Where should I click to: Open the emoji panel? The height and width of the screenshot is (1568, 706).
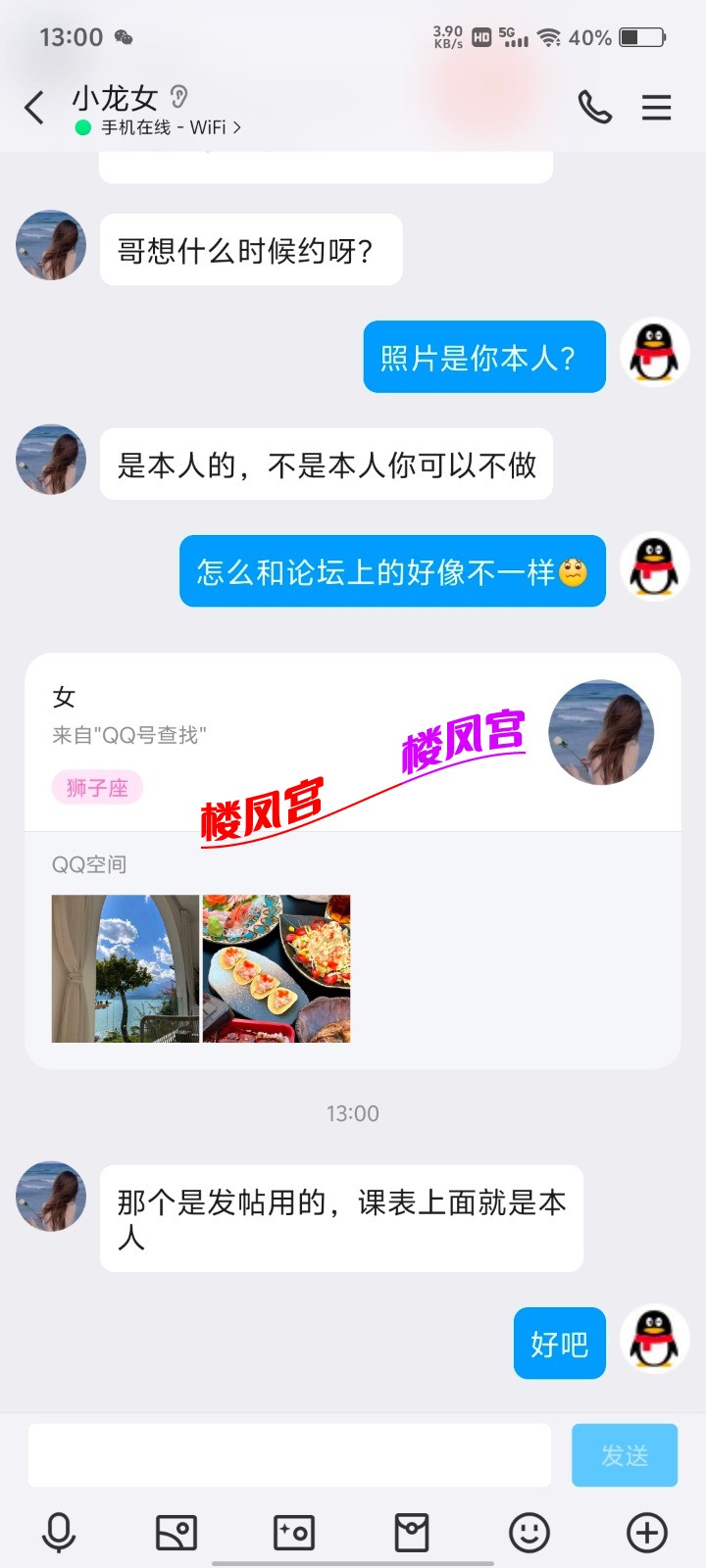(x=529, y=1533)
